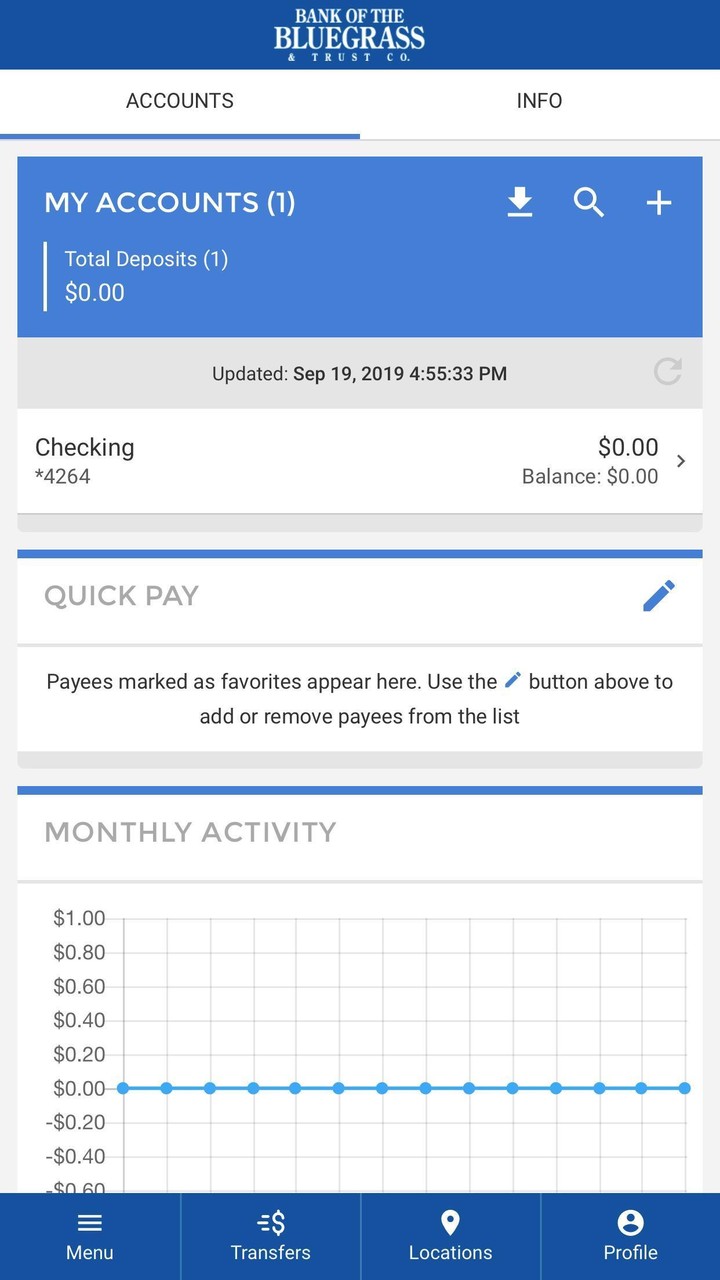
Task: Refresh the account balances
Action: coord(667,372)
